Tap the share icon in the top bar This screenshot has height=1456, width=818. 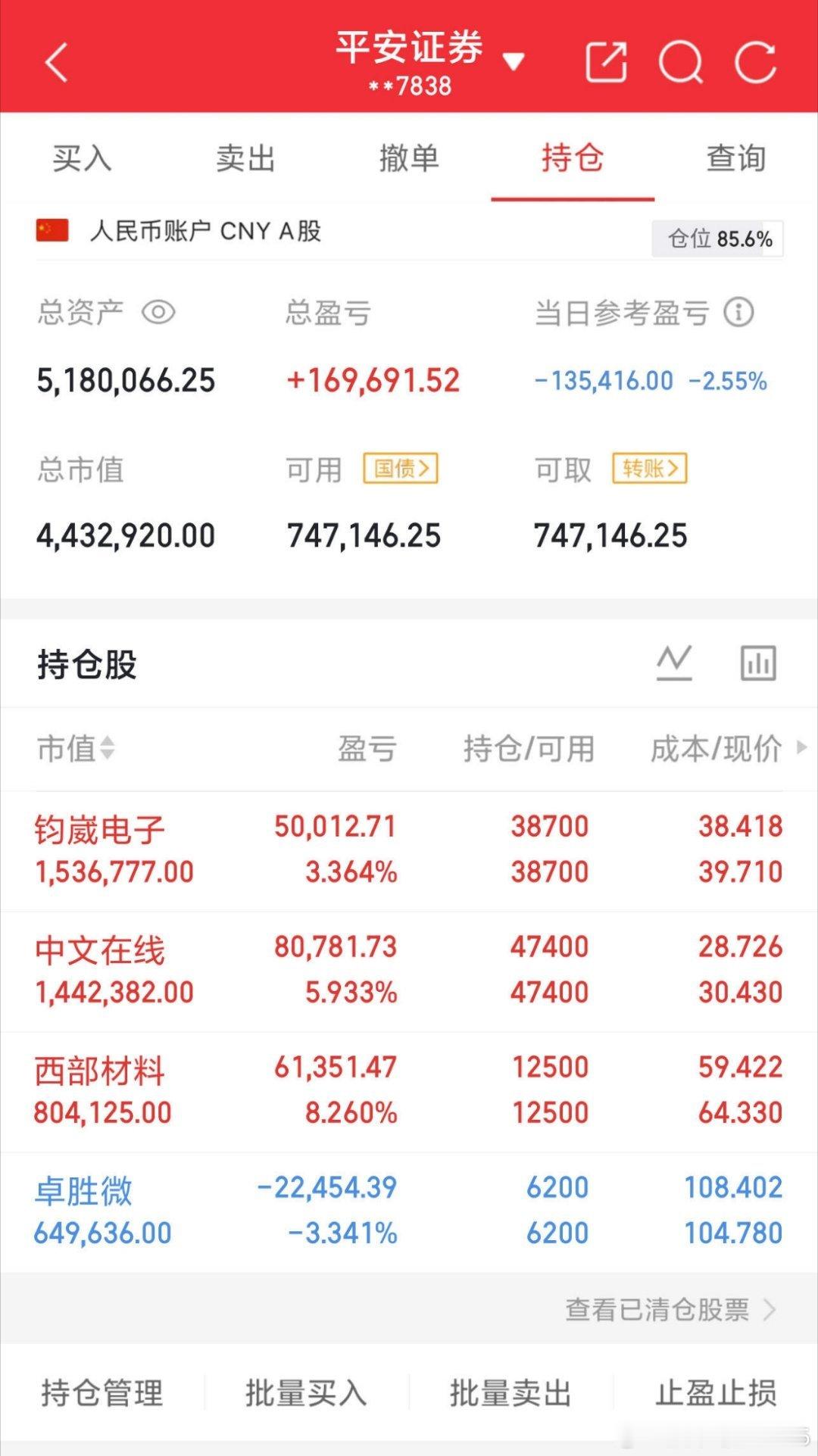[x=605, y=62]
